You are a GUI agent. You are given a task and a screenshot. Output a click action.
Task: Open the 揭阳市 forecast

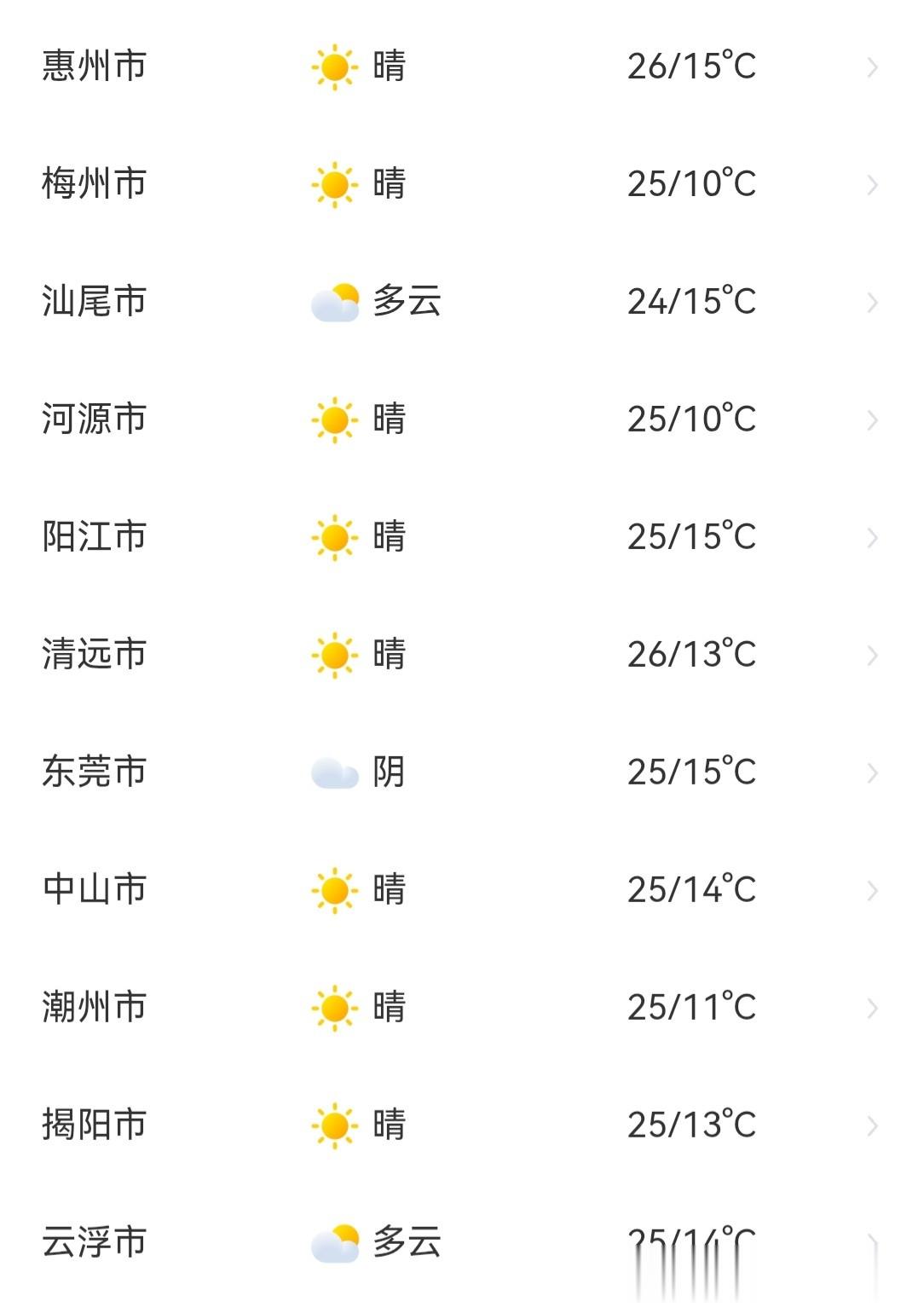tap(462, 1125)
